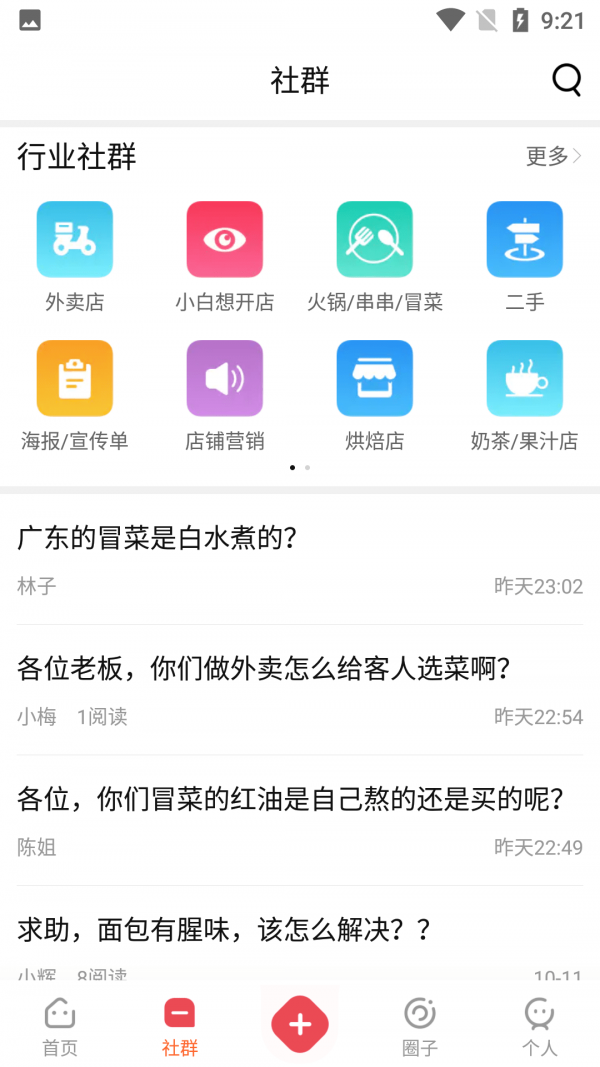Open the 个人 profile tab
The image size is (600, 1067).
coord(540,1028)
